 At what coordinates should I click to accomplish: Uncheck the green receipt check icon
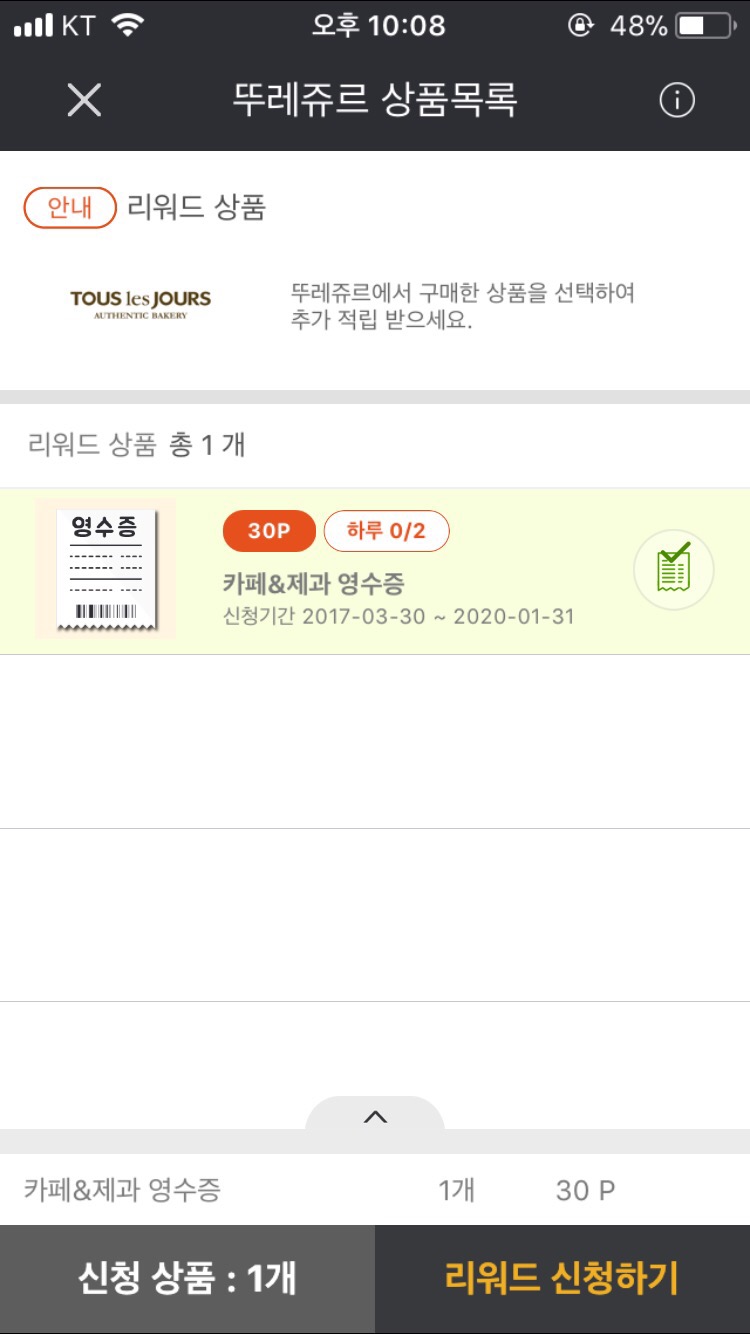tap(674, 570)
